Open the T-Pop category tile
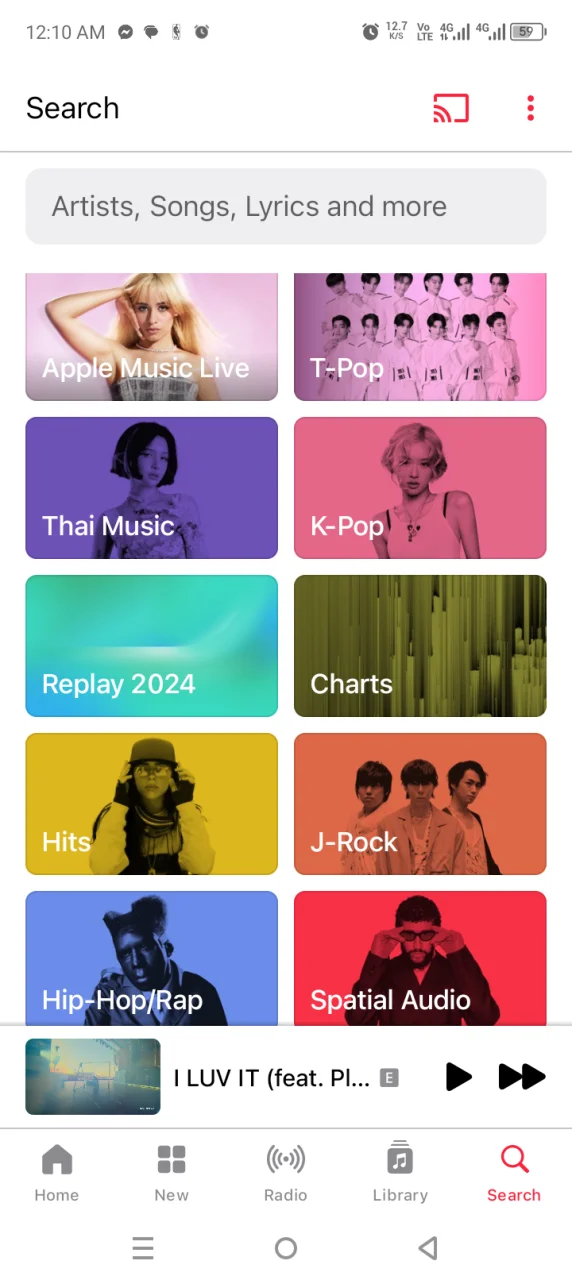 [x=420, y=337]
